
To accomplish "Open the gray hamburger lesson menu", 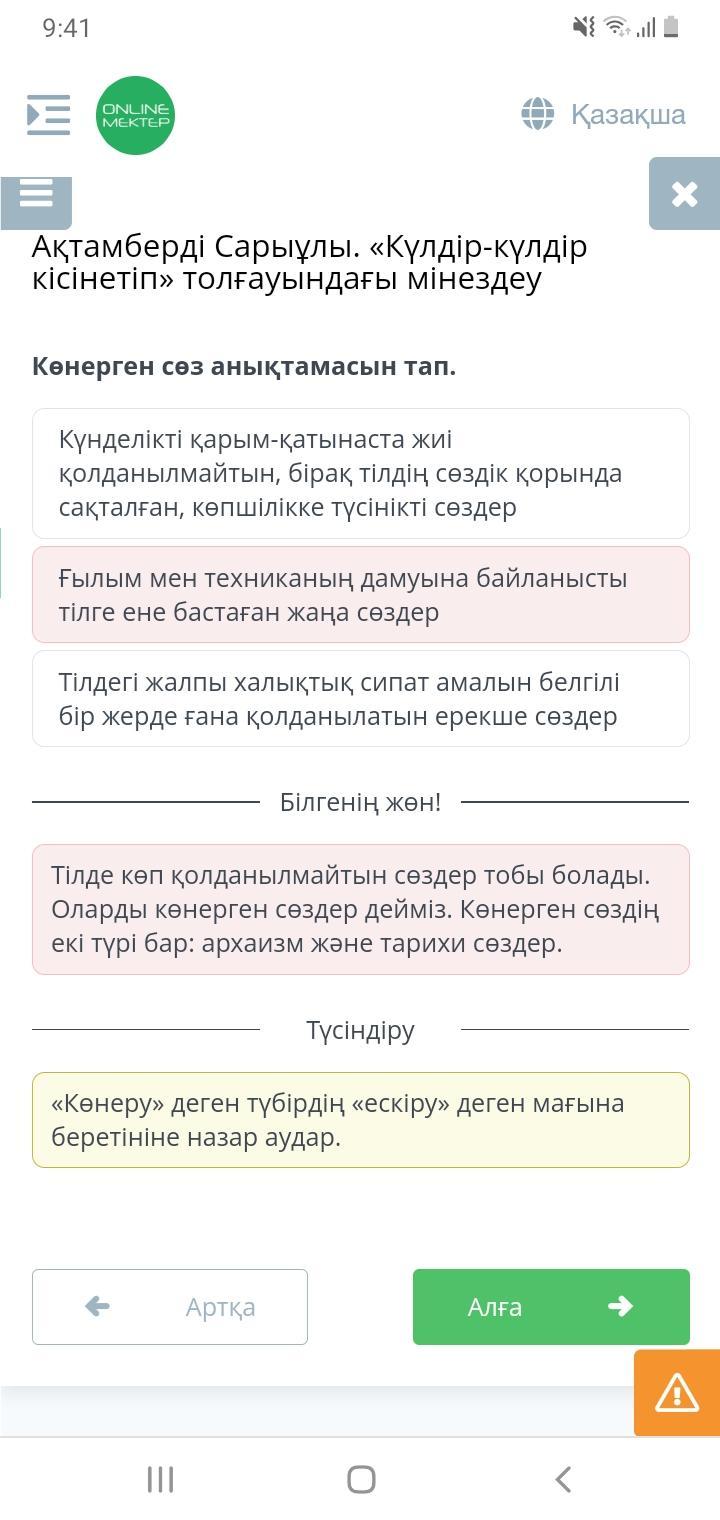I will tap(36, 197).
